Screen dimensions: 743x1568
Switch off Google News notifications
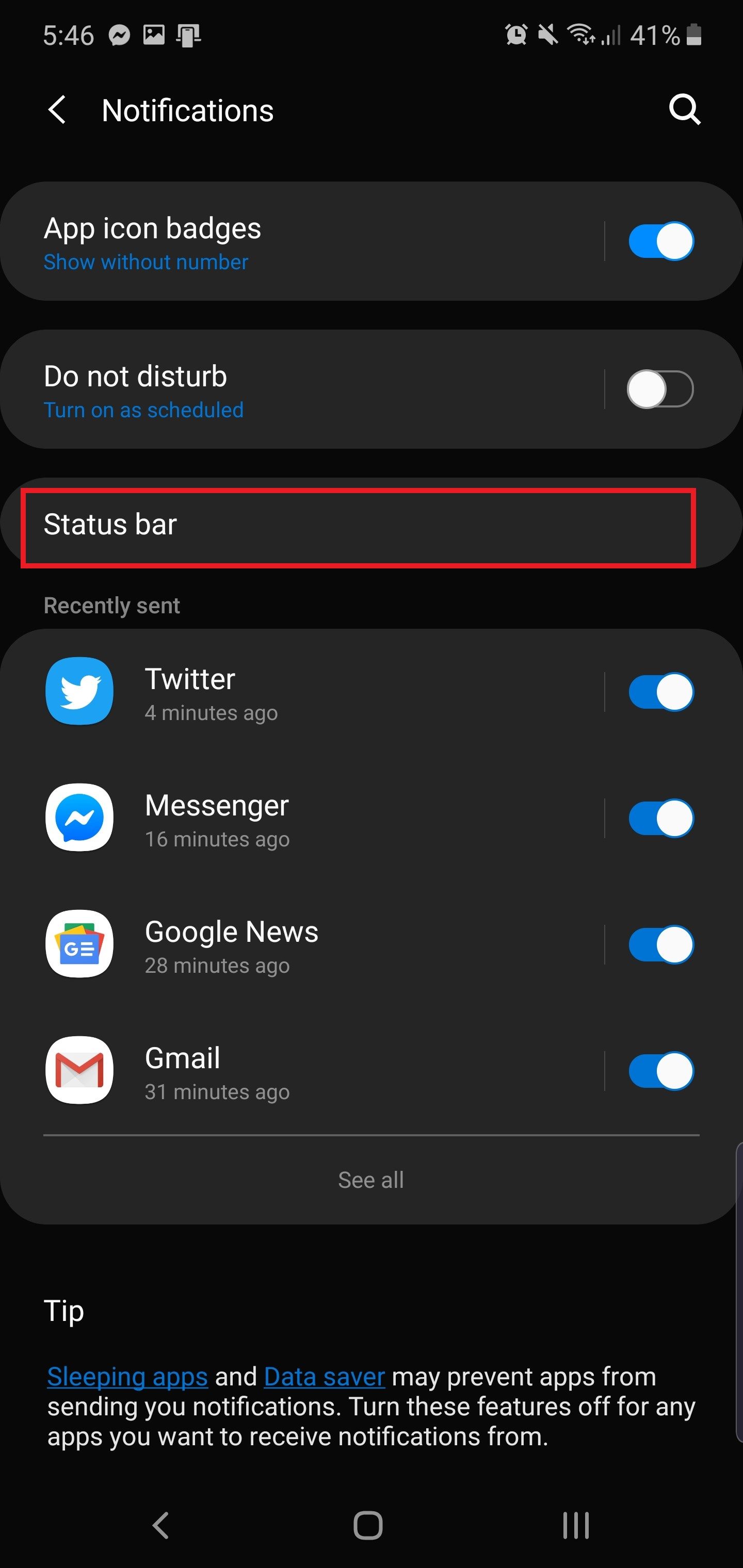click(661, 945)
